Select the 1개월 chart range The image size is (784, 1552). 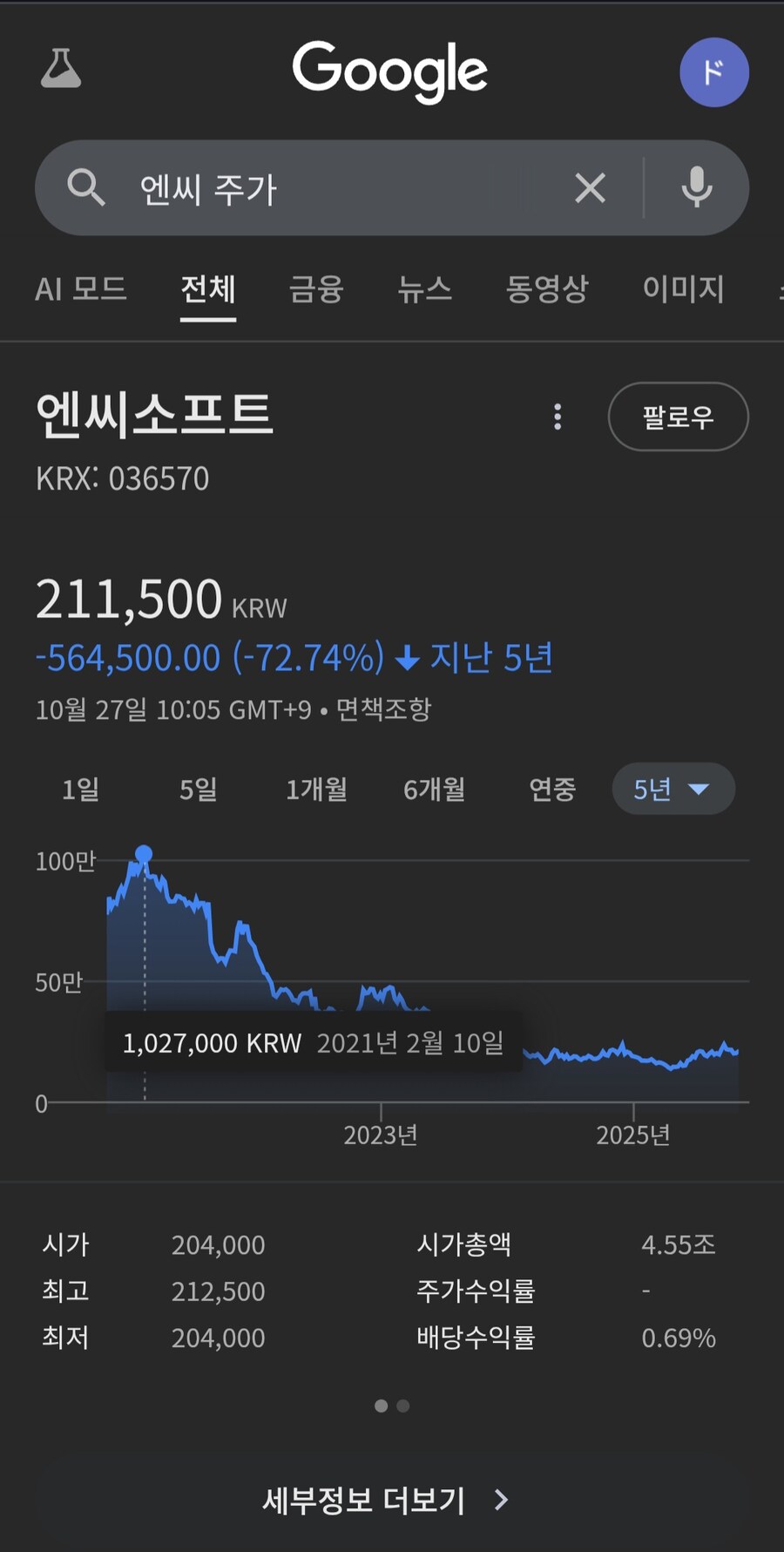click(316, 790)
